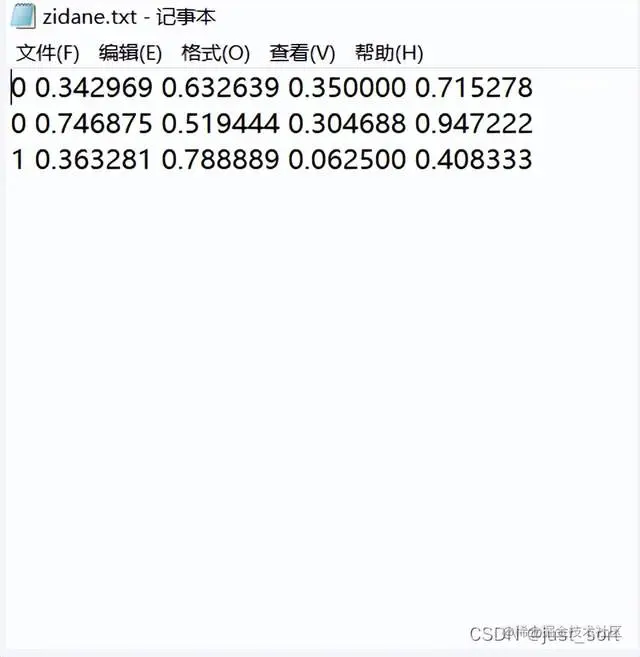Open the 编辑(E) menu
This screenshot has width=640, height=657.
click(130, 53)
